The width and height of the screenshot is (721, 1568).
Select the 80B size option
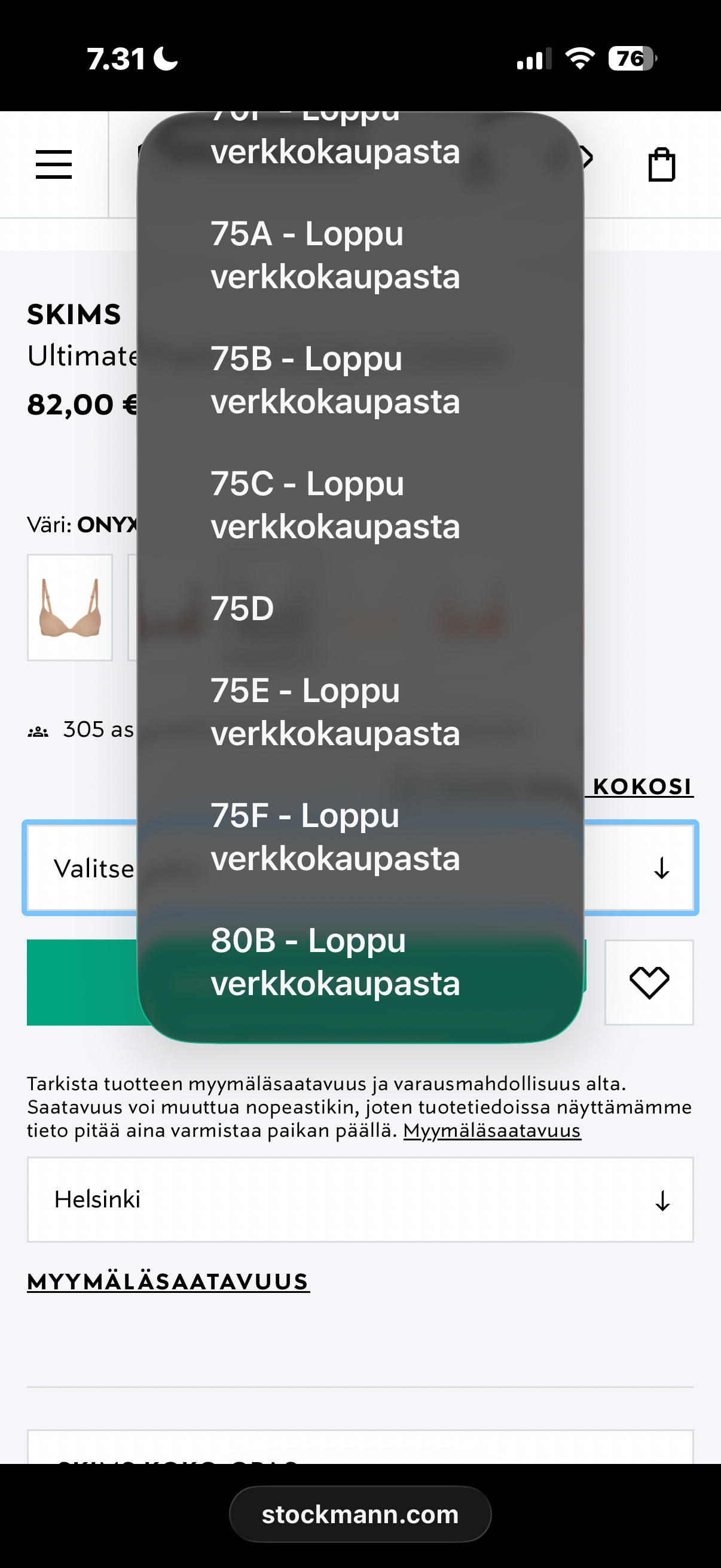[x=359, y=961]
